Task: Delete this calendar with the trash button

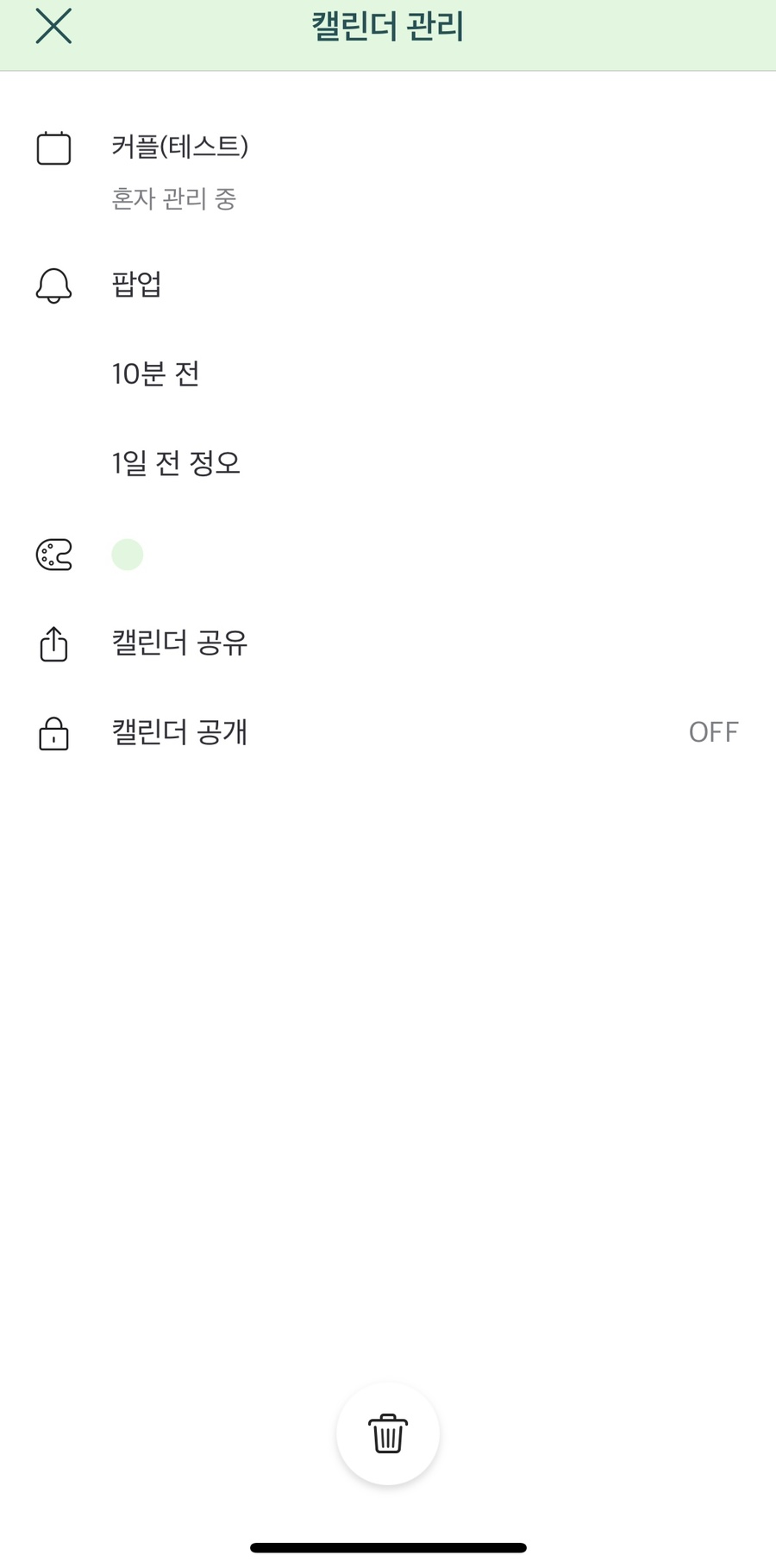Action: tap(388, 1434)
